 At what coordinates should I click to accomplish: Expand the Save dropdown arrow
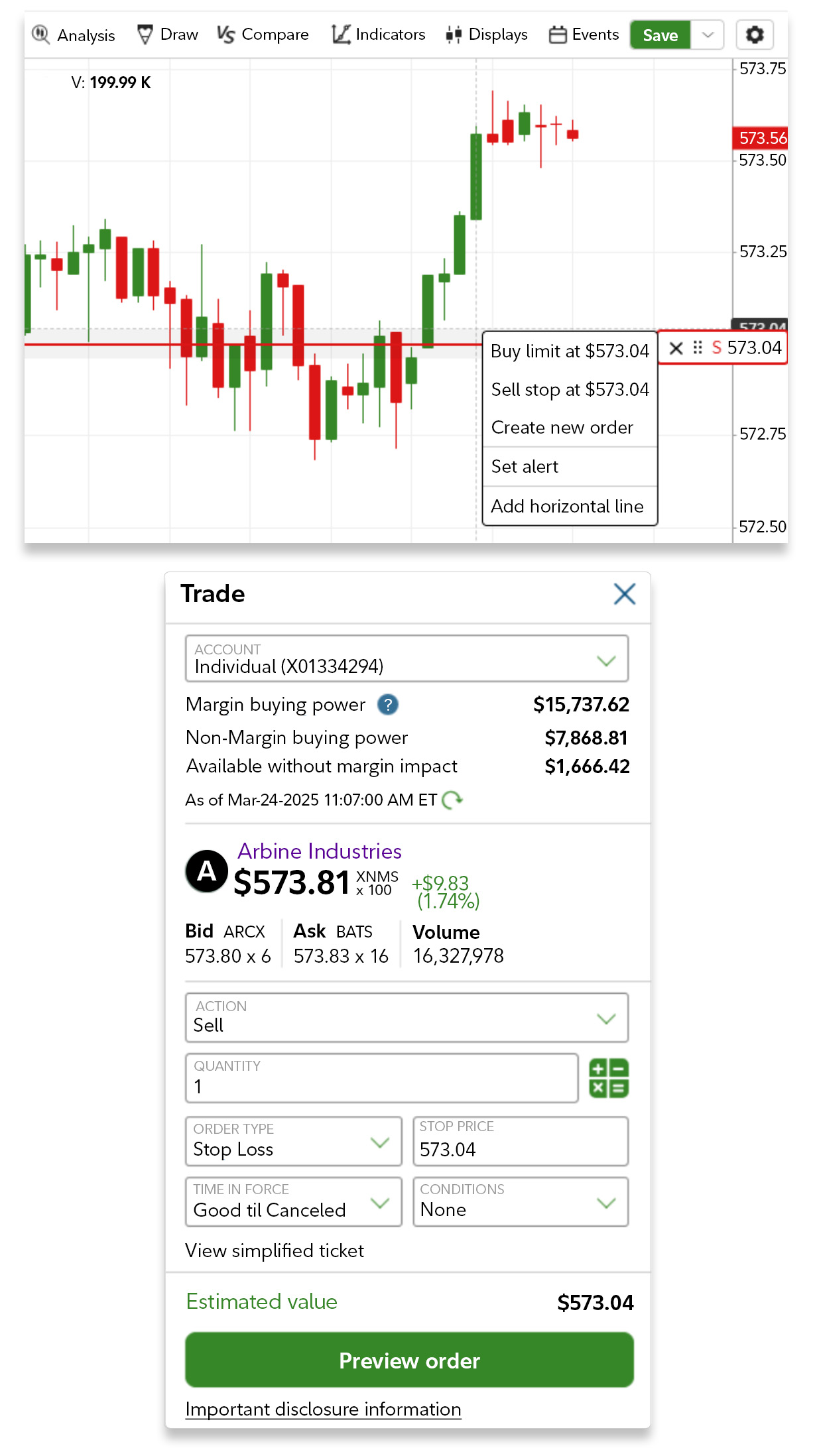pyautogui.click(x=708, y=35)
